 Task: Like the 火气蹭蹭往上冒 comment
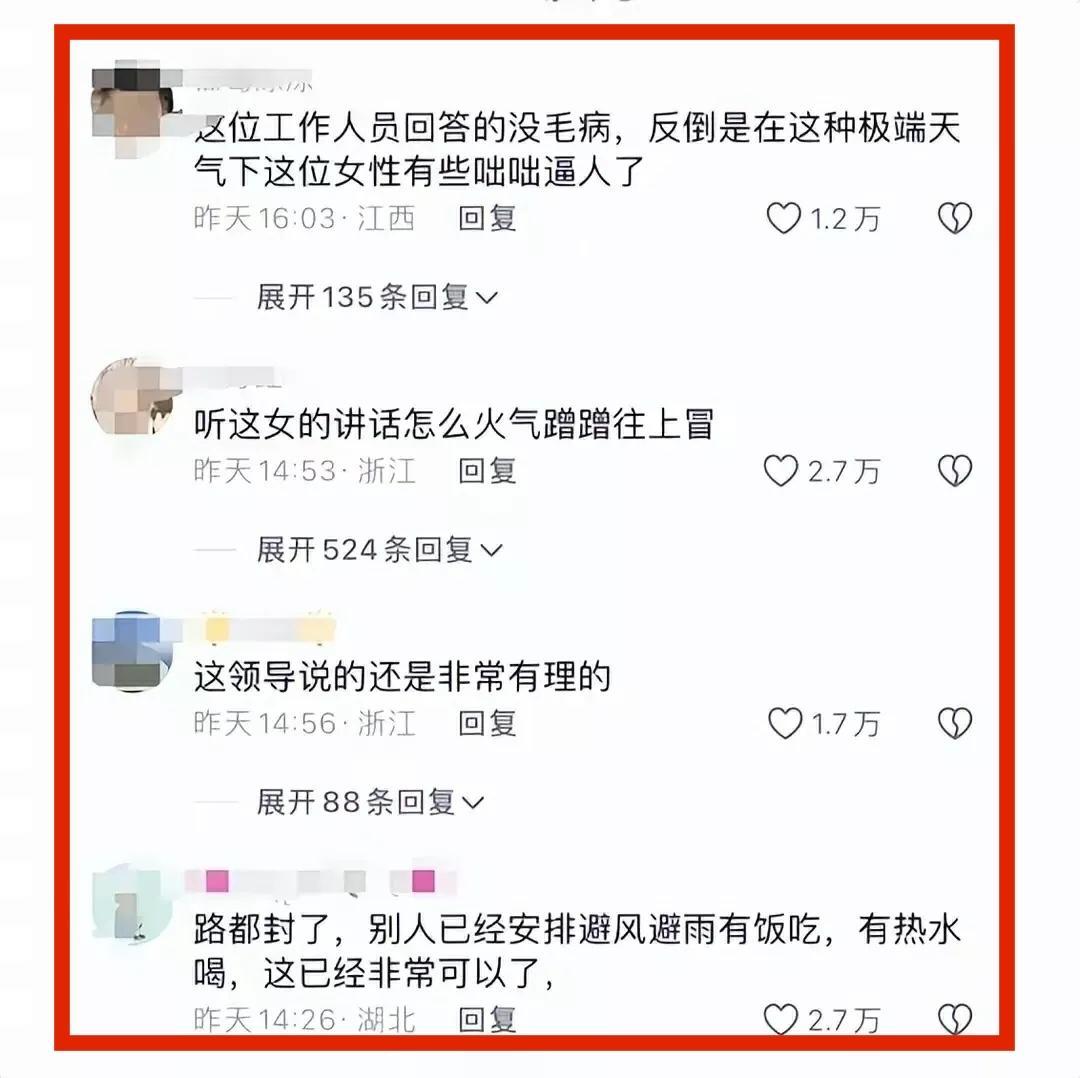coord(781,470)
